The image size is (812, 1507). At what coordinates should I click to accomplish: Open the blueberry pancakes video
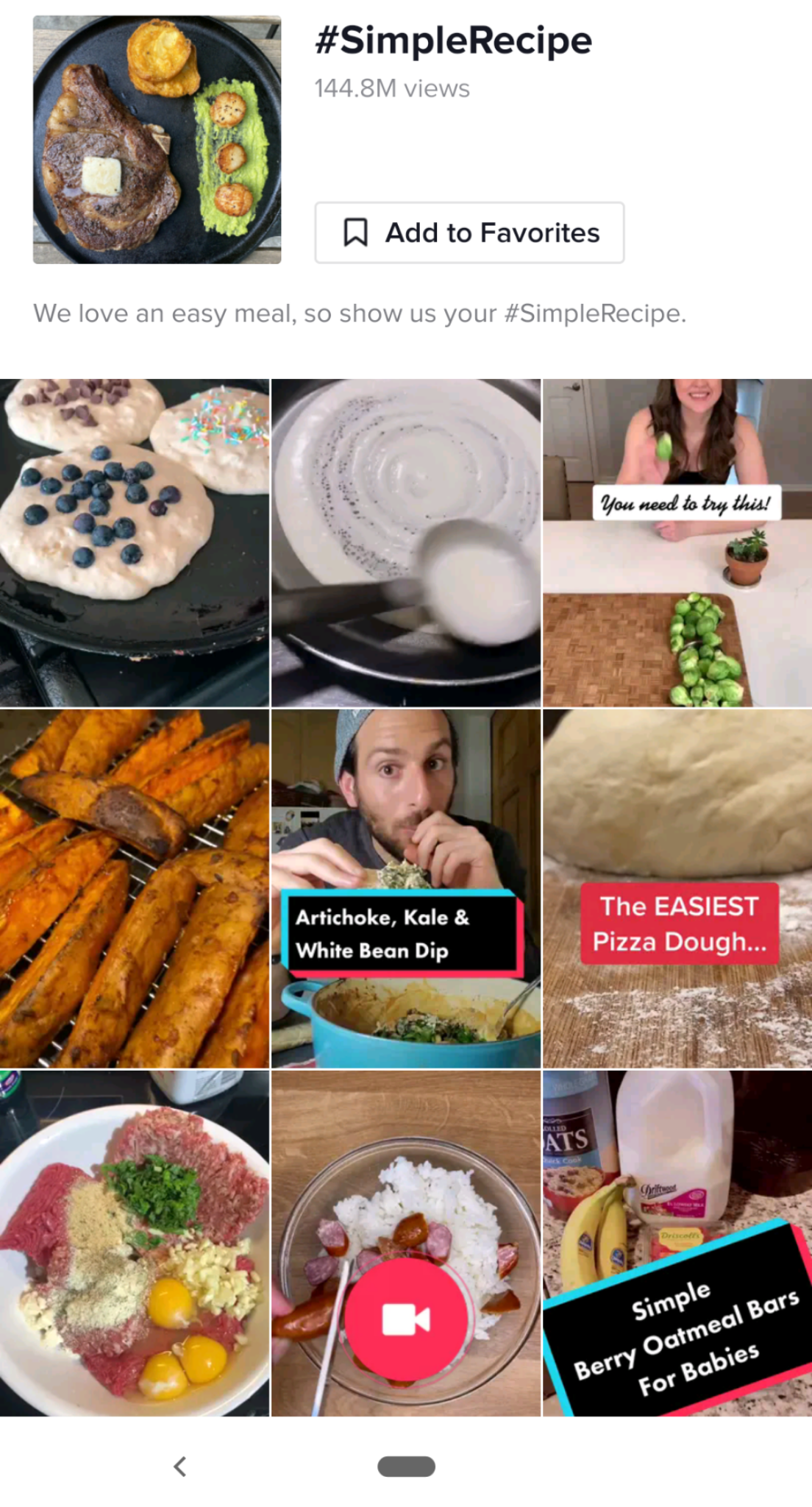point(135,543)
